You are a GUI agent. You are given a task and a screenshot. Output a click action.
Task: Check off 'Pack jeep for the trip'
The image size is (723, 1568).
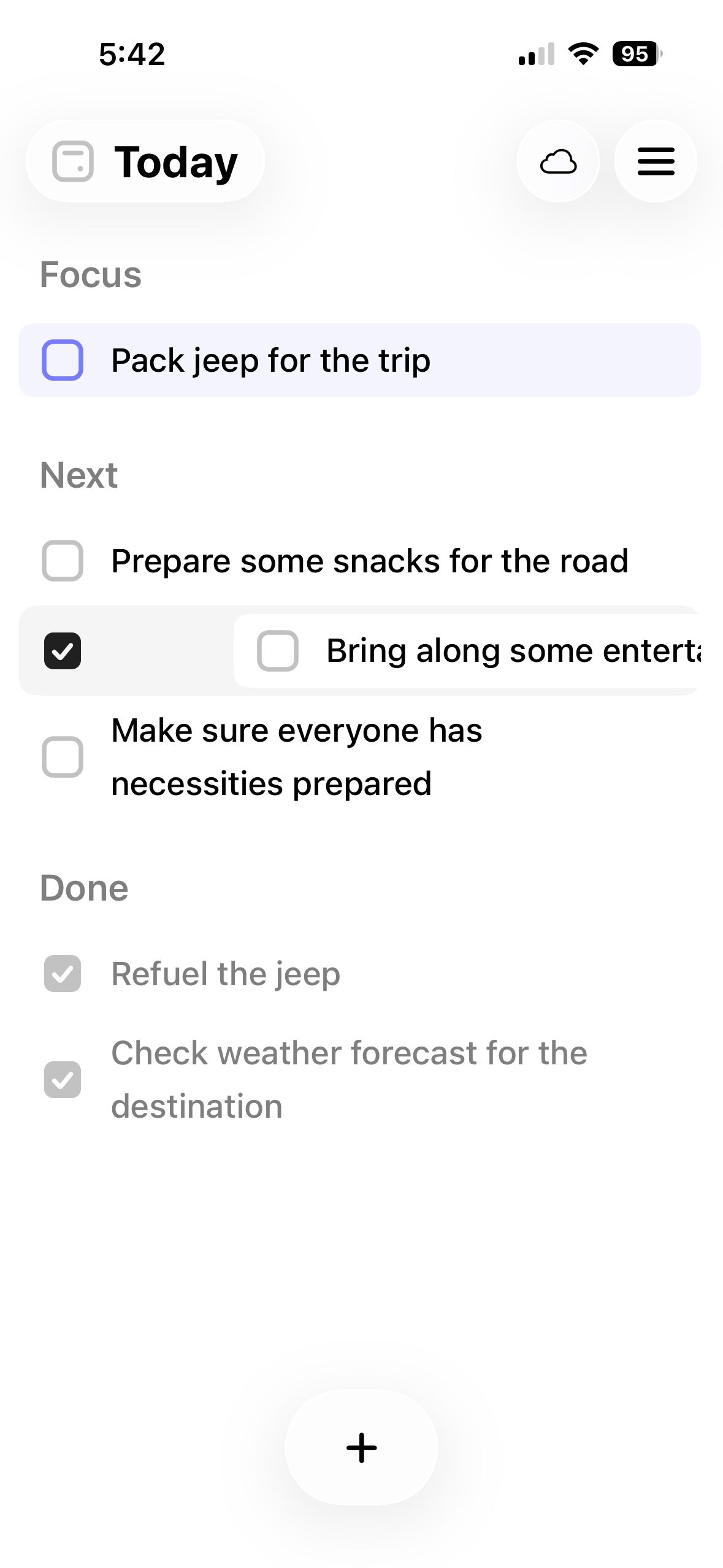[x=63, y=361]
